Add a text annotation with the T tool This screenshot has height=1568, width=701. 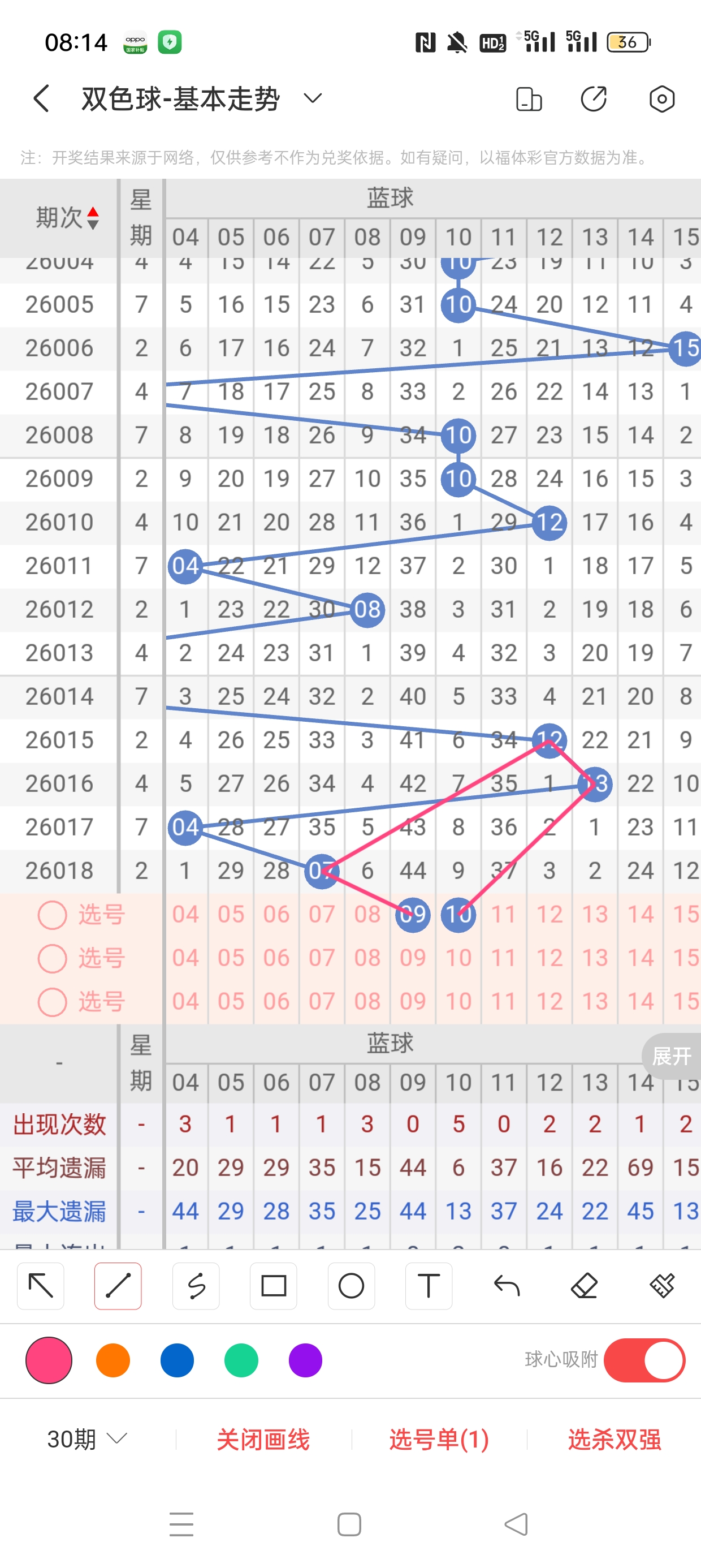429,1286
